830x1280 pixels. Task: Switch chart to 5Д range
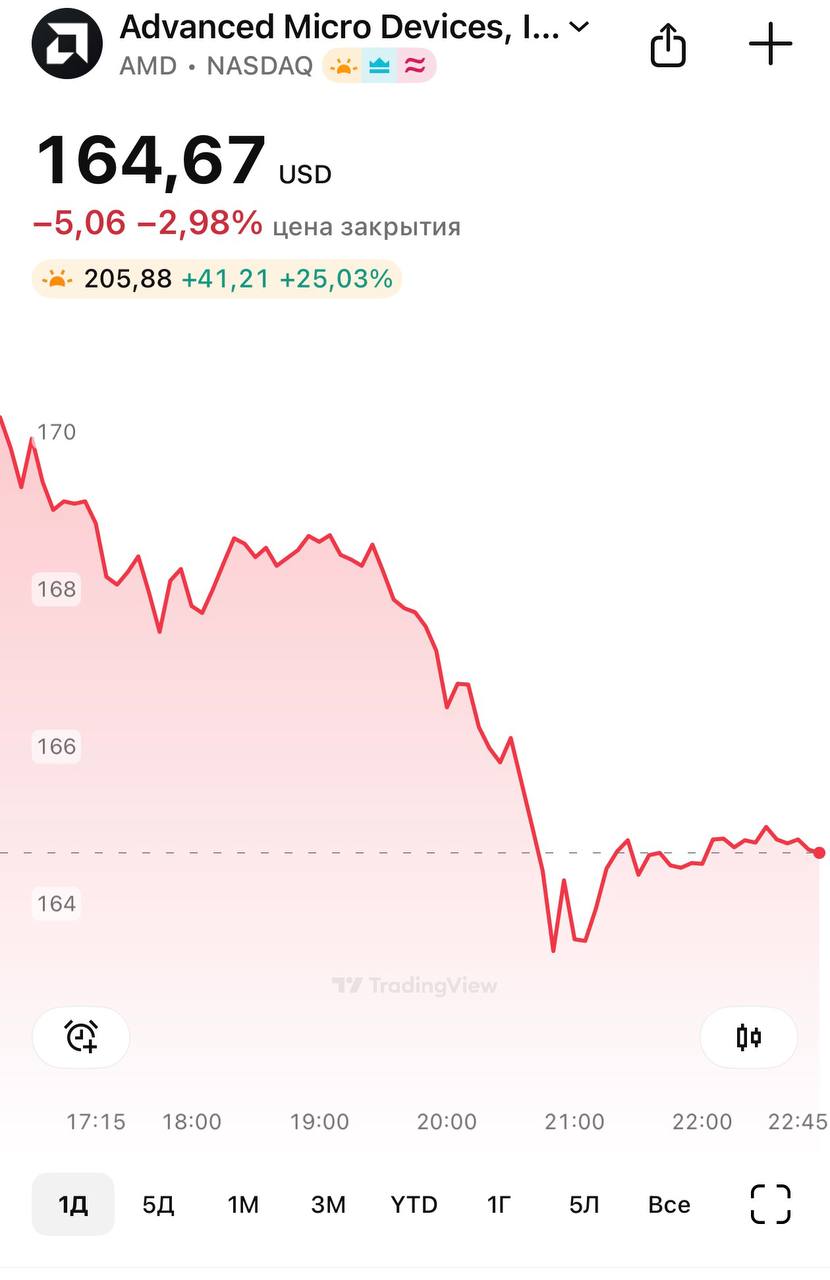click(x=158, y=1204)
